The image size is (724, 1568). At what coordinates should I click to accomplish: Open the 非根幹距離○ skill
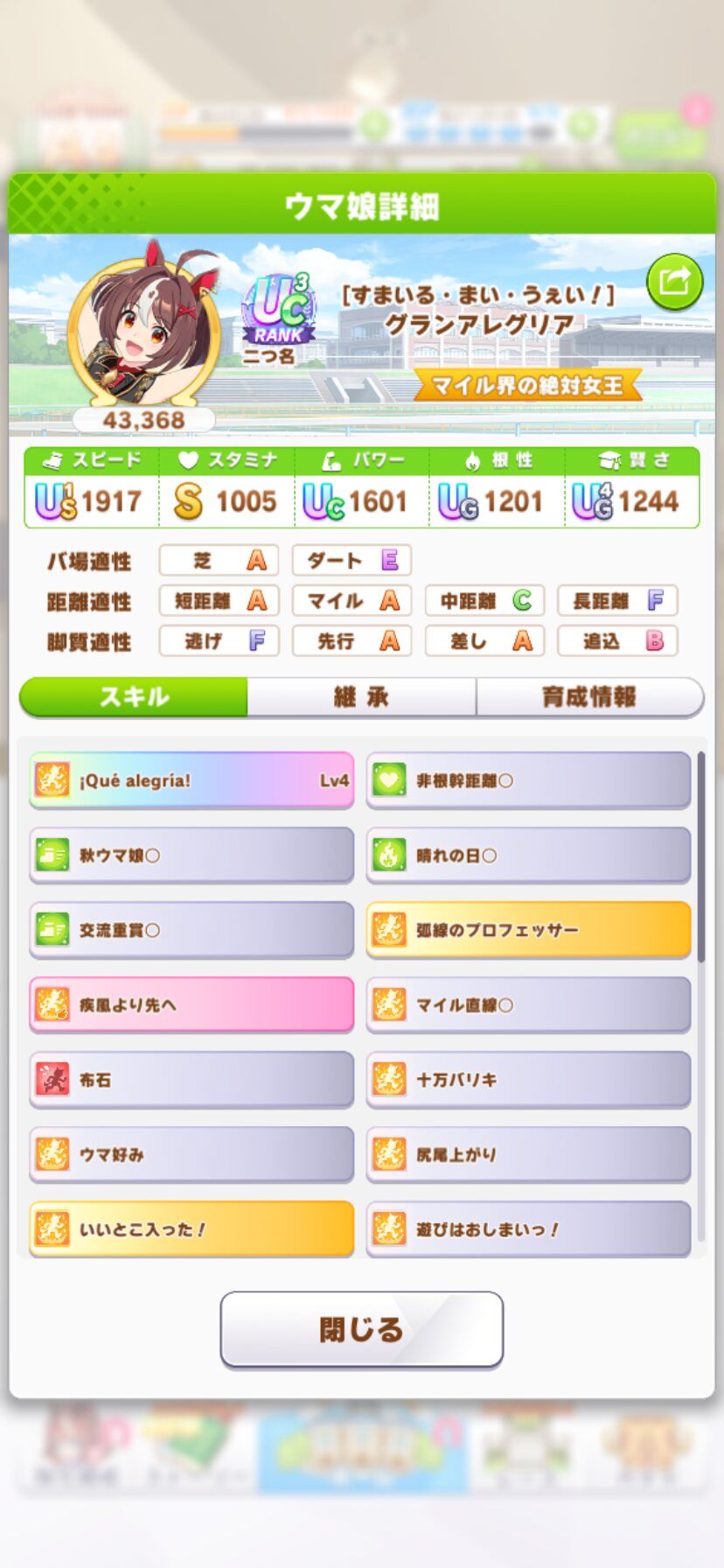528,780
